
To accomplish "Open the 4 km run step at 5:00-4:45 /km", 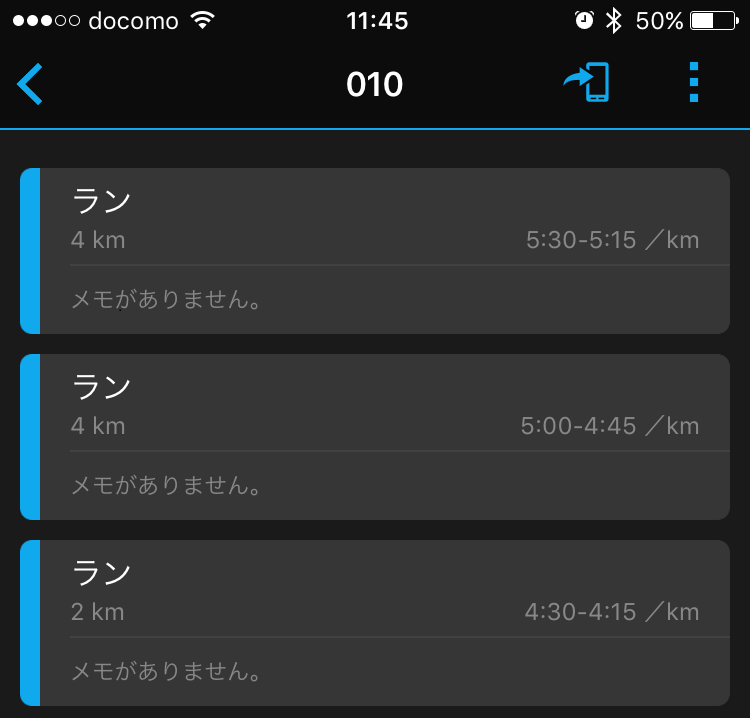I will click(375, 437).
